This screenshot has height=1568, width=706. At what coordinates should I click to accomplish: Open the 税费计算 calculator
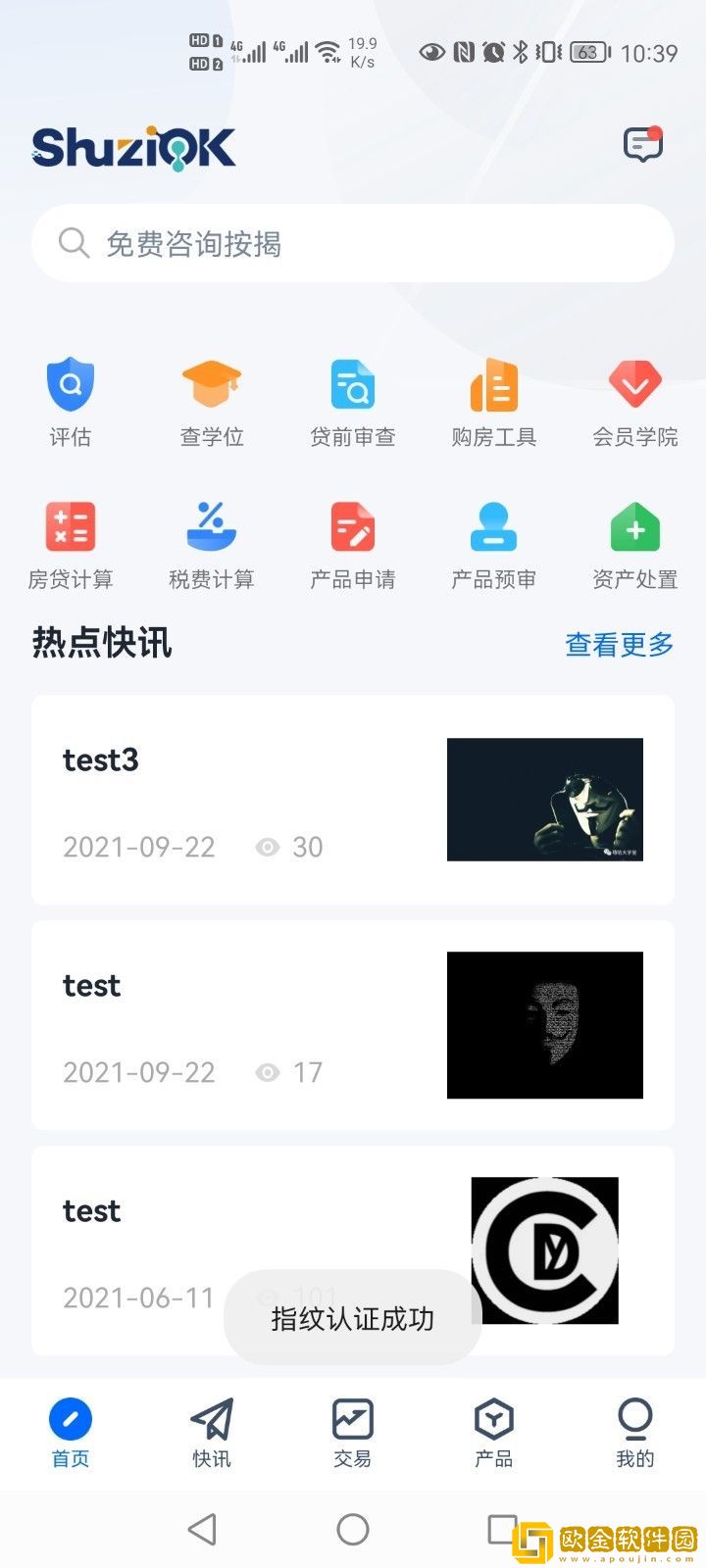click(212, 545)
